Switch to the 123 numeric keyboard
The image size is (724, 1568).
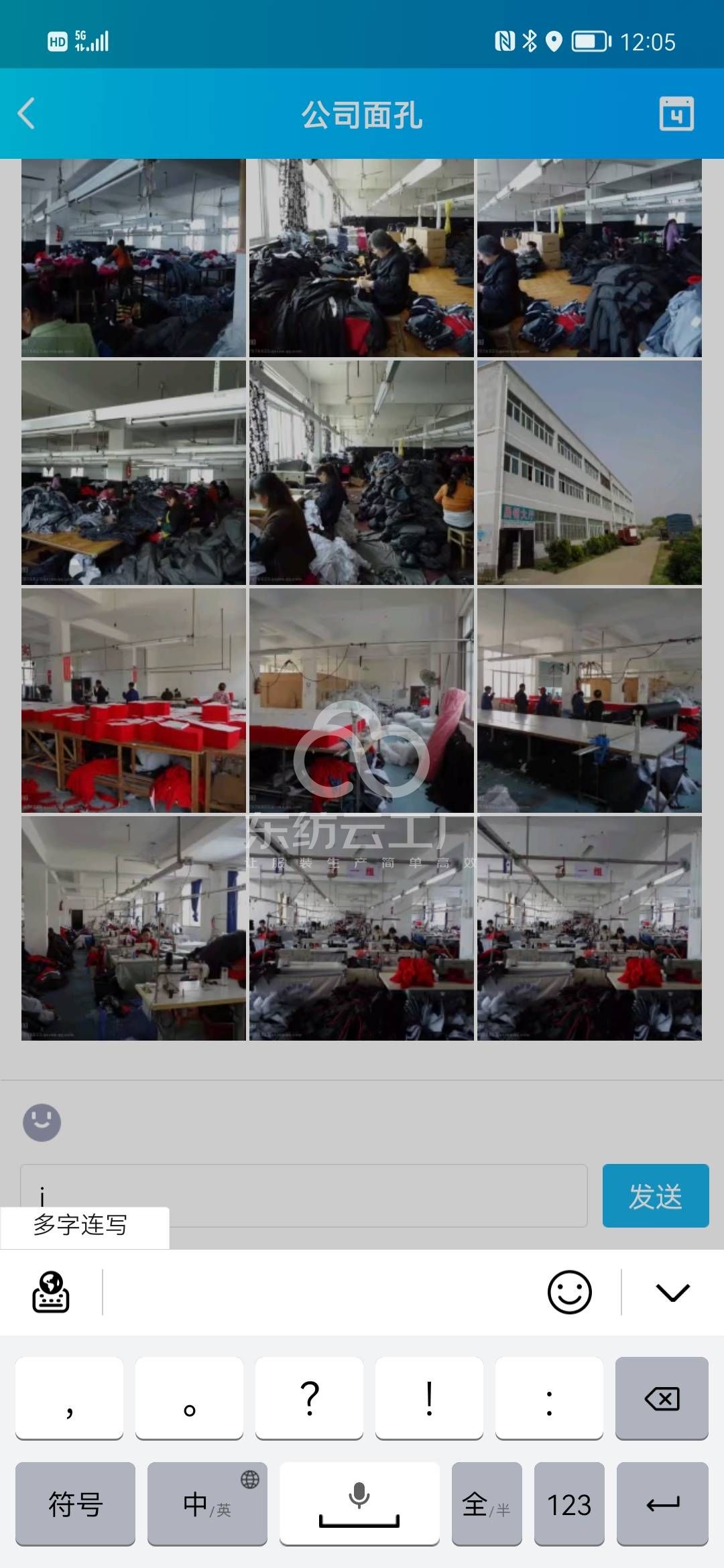click(x=569, y=1504)
